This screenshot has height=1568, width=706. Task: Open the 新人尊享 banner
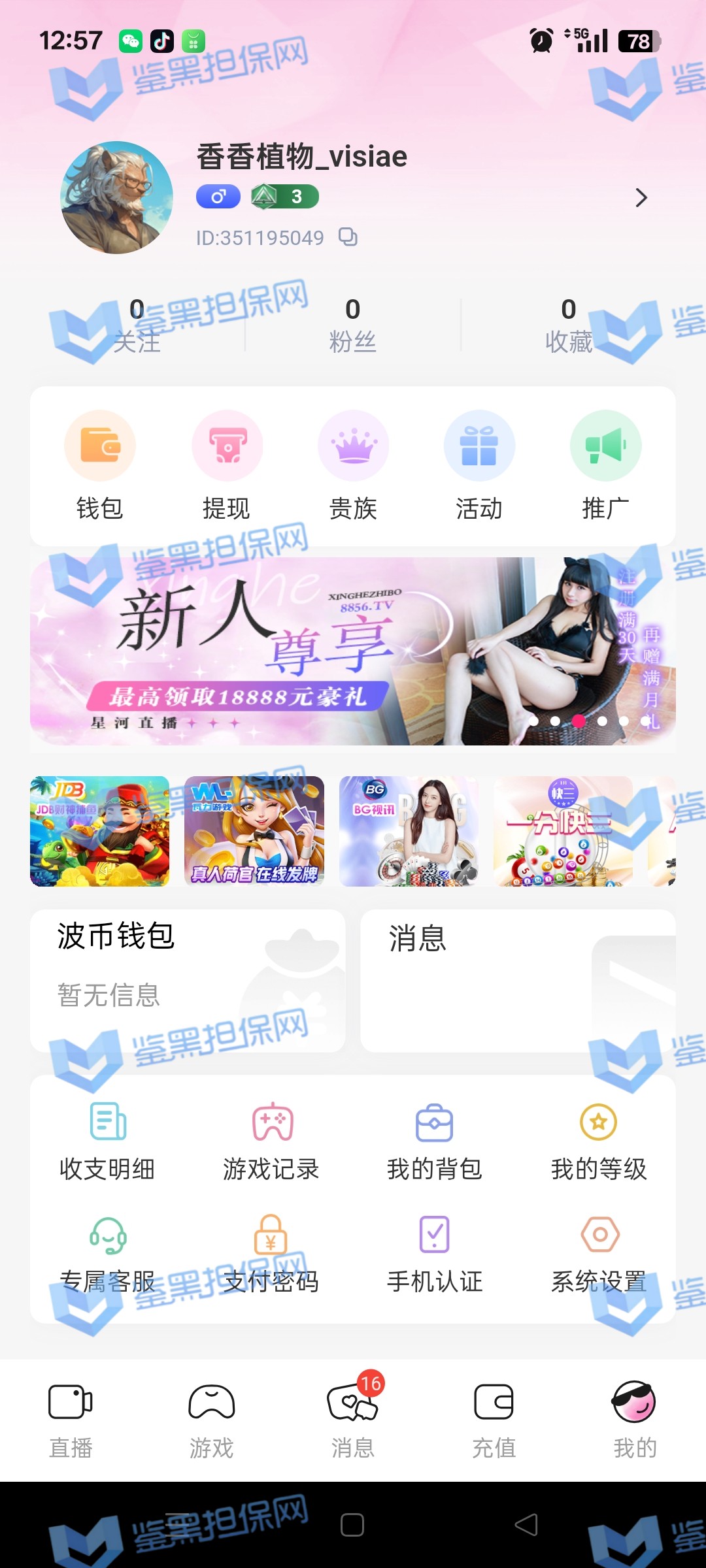pyautogui.click(x=353, y=651)
